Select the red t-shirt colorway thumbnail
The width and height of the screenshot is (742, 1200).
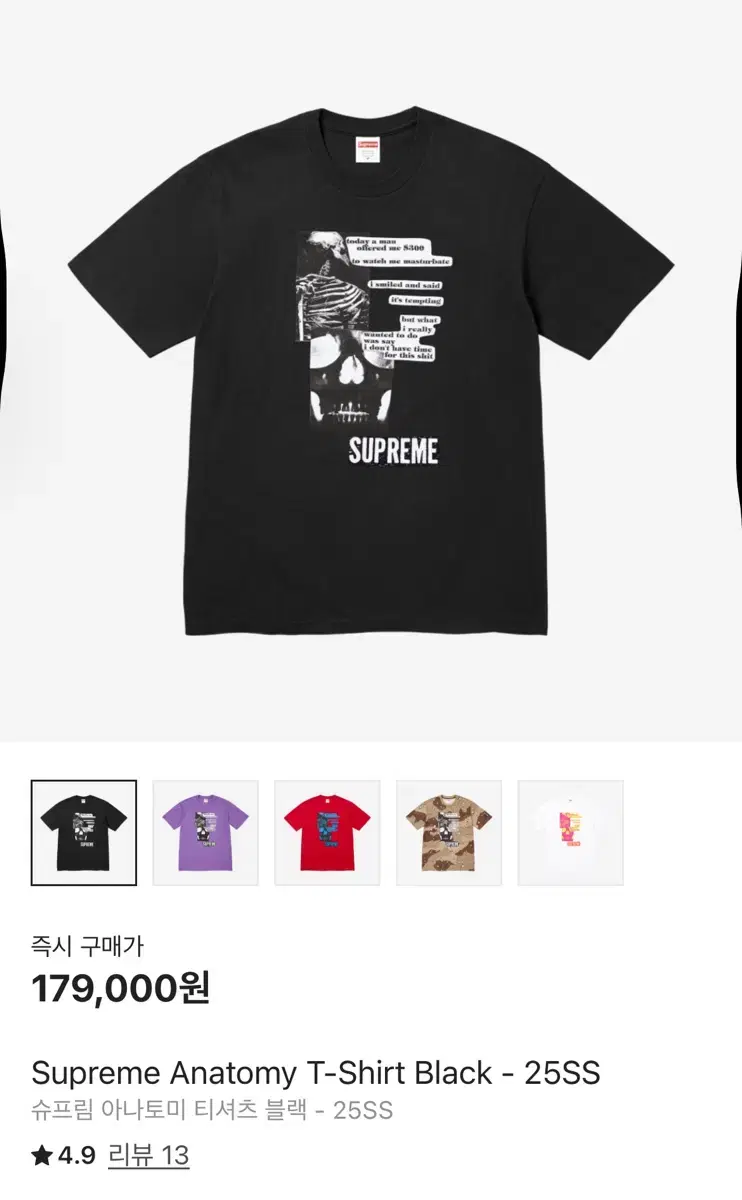pos(328,833)
